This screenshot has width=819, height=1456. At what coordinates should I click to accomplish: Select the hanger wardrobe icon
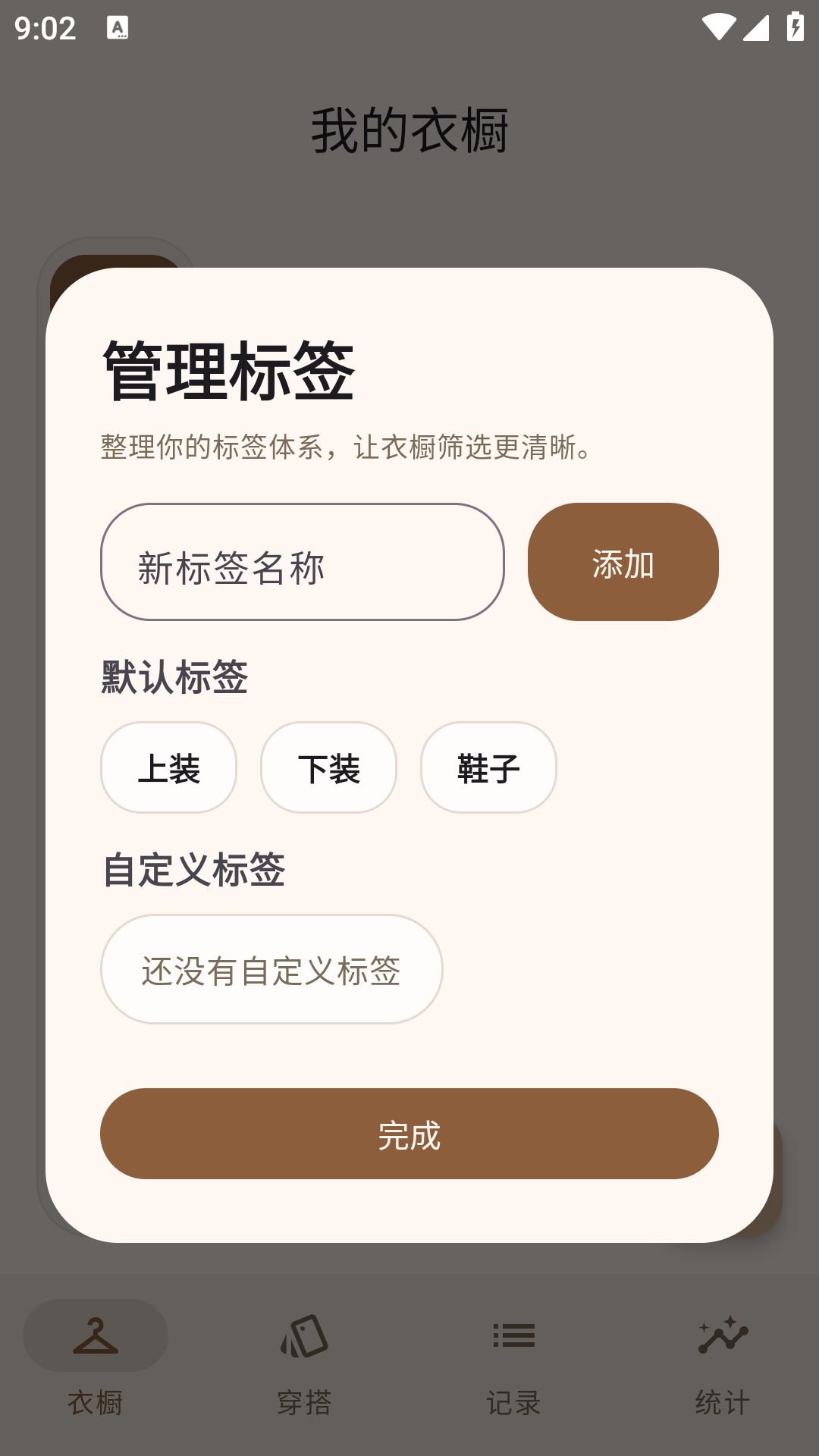(x=94, y=1335)
